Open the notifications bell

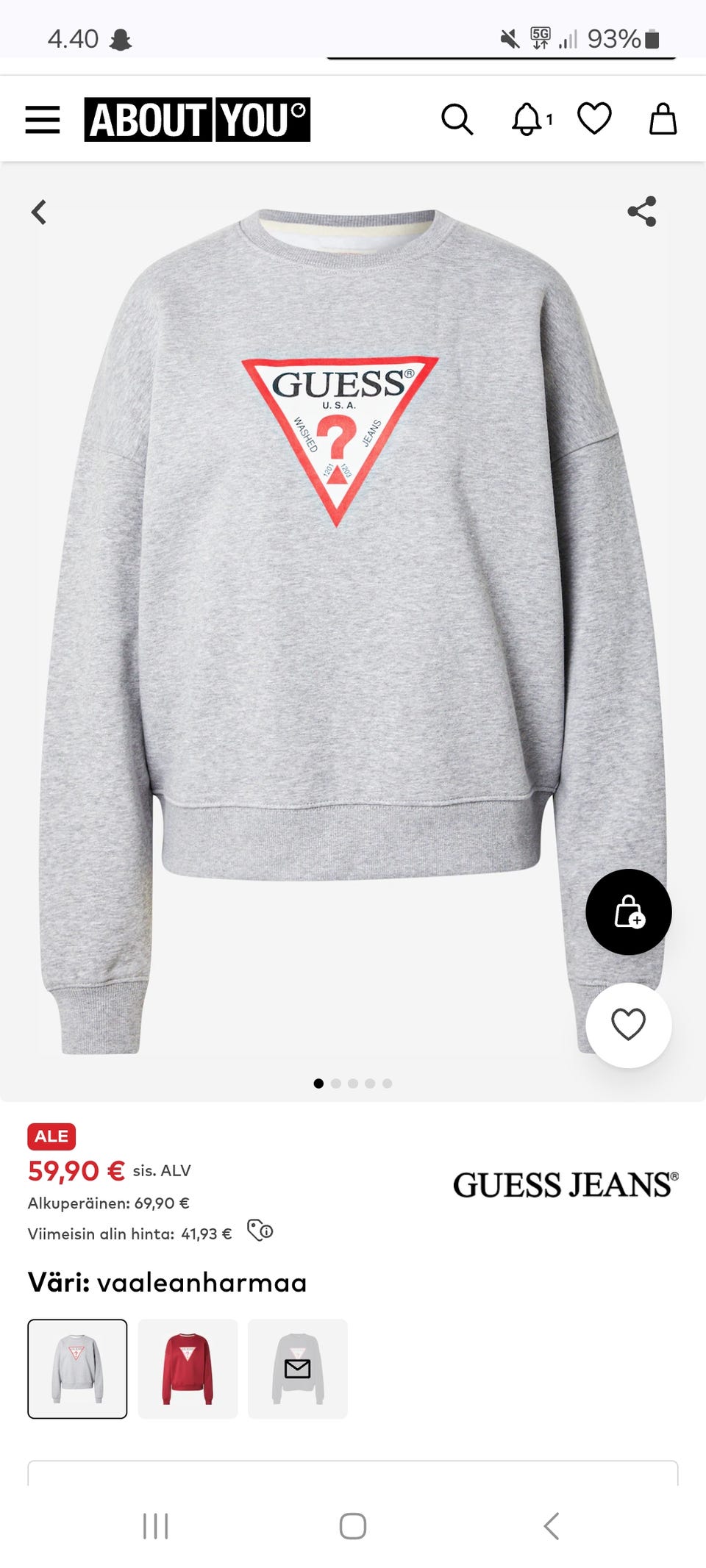(528, 119)
